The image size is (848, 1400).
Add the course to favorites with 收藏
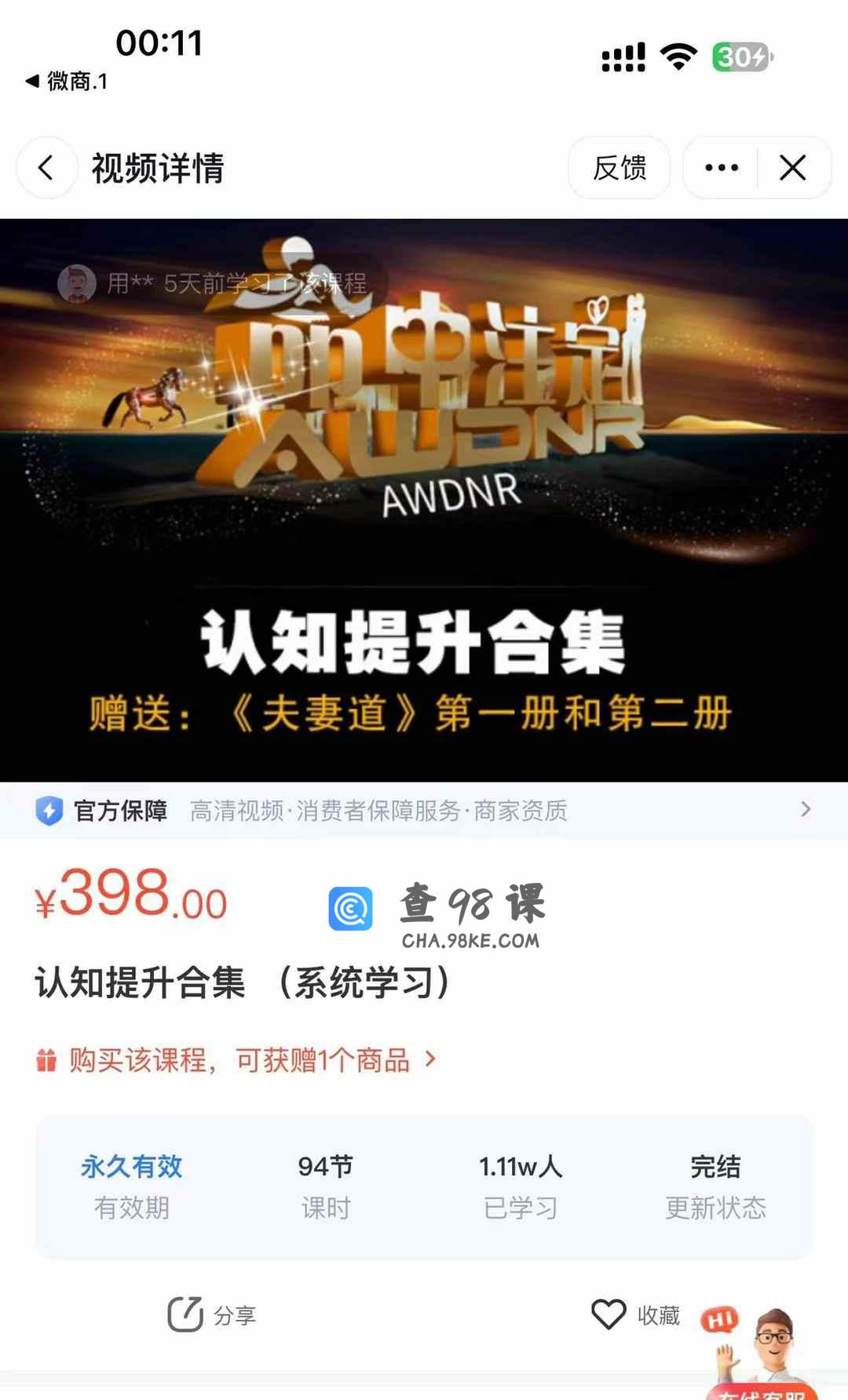[x=635, y=1314]
